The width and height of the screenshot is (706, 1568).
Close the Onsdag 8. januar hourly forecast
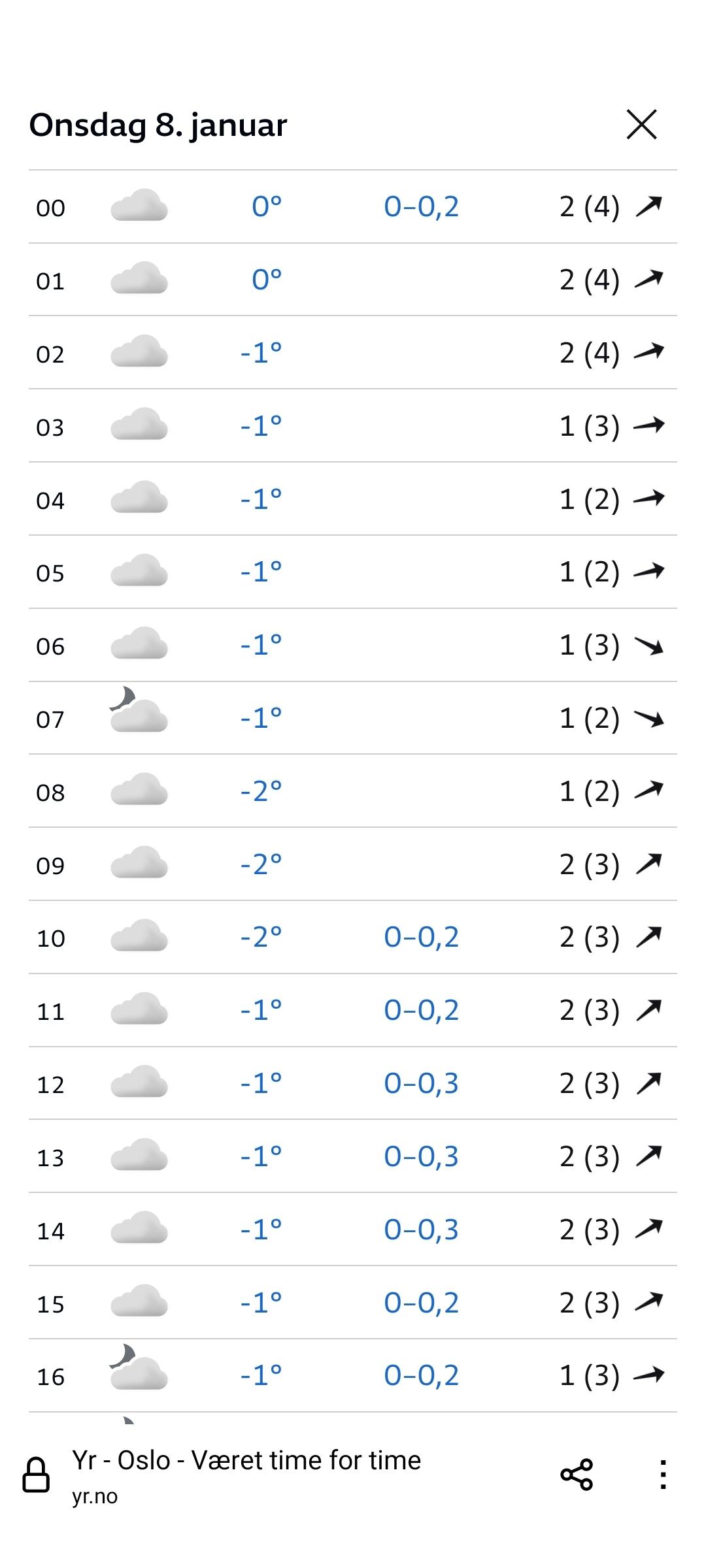click(x=641, y=124)
